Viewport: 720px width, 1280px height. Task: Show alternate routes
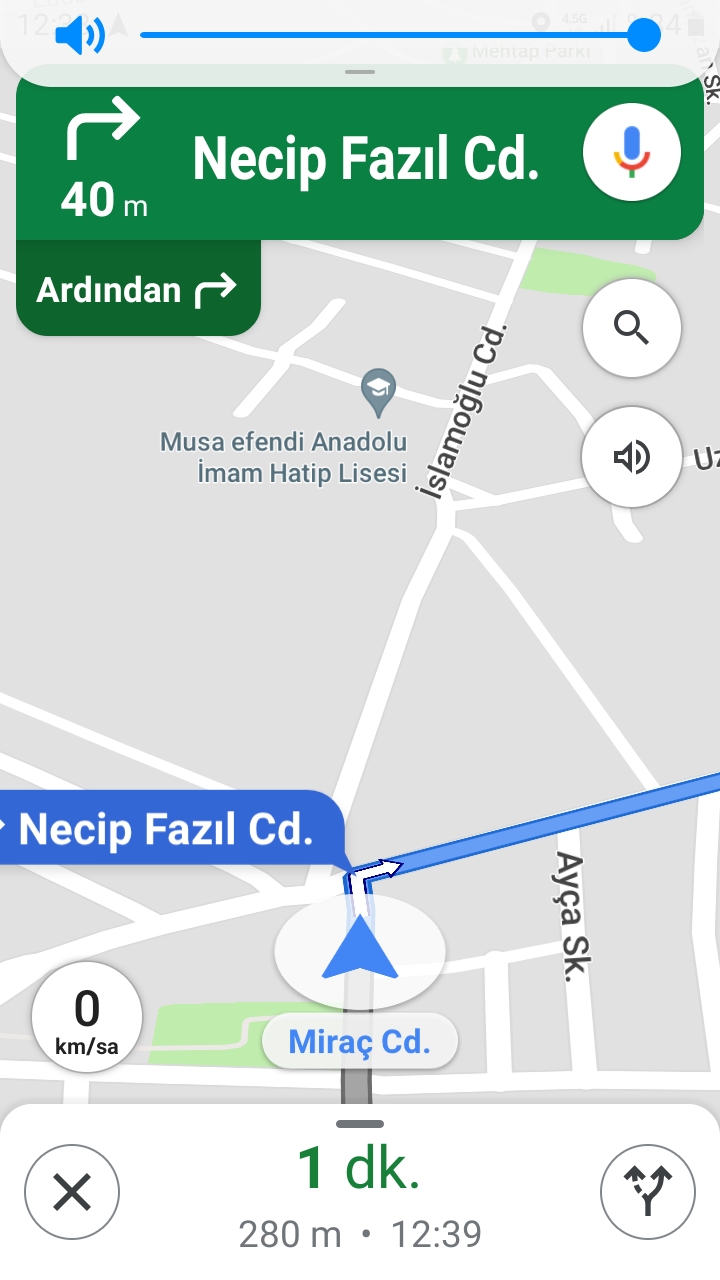click(x=647, y=1192)
